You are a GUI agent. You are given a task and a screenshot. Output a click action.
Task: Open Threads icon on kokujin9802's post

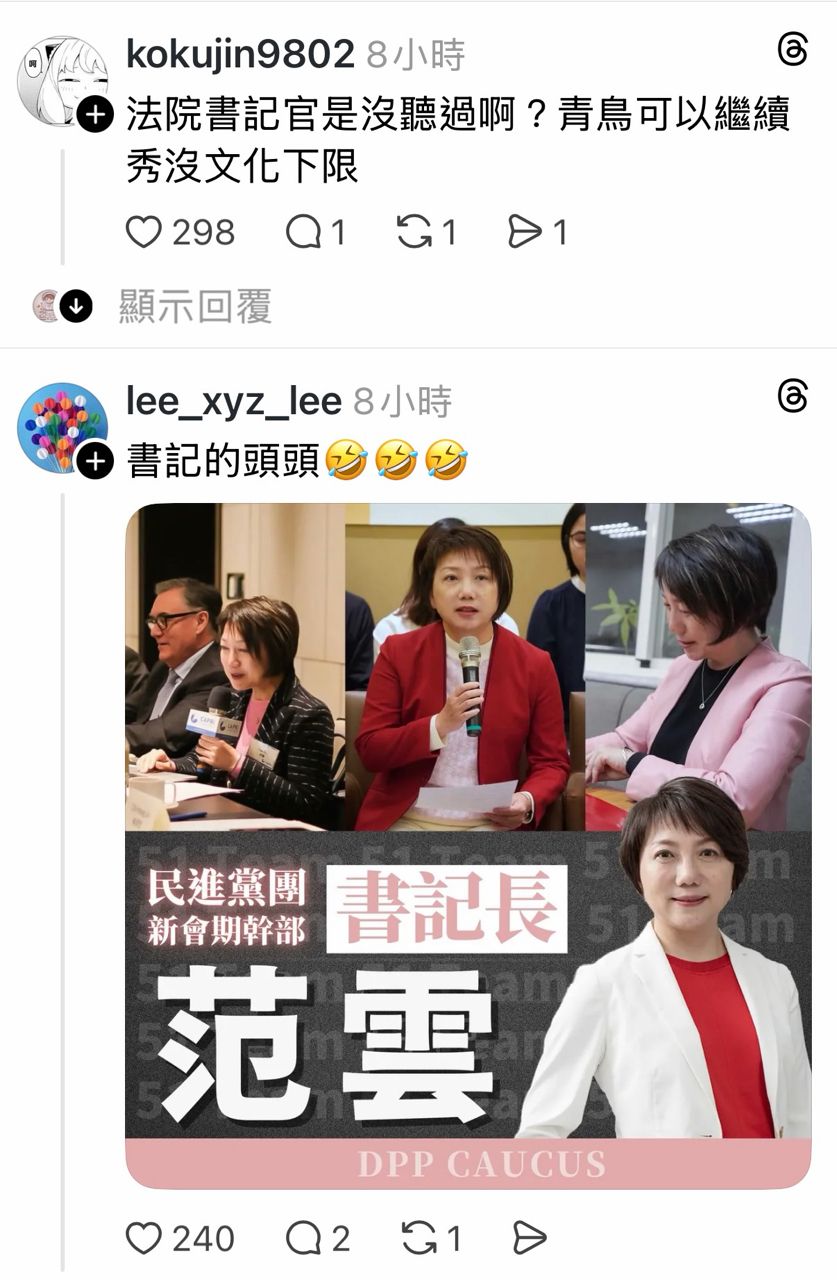[792, 50]
